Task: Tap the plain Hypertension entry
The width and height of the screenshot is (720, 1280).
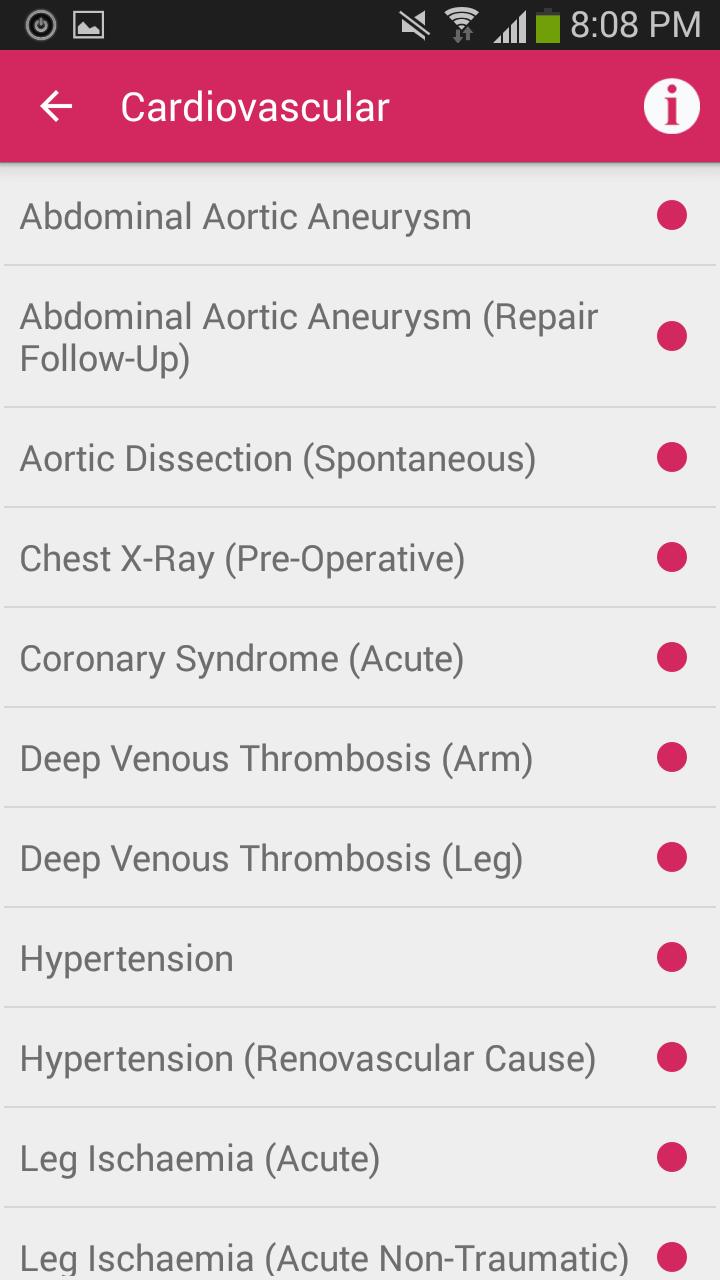Action: pyautogui.click(x=127, y=959)
